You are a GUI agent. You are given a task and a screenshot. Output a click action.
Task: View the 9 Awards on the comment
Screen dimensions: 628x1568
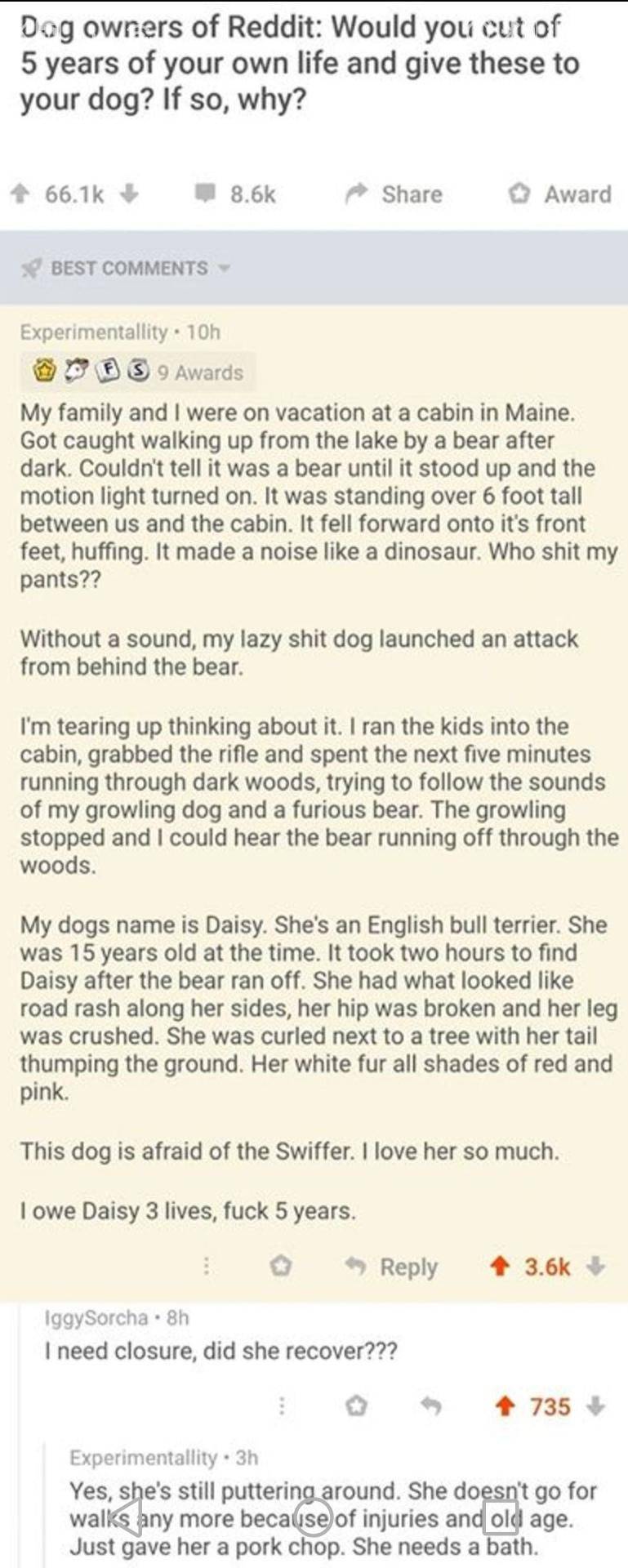(x=139, y=372)
